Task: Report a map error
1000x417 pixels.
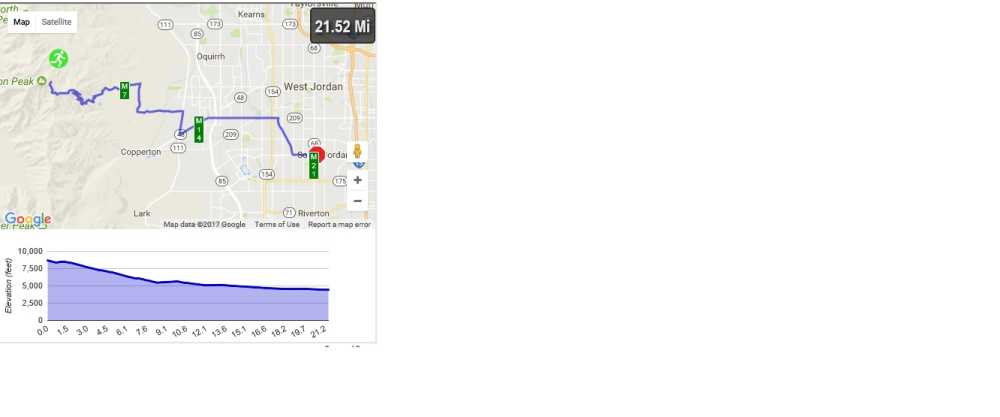Action: click(339, 224)
